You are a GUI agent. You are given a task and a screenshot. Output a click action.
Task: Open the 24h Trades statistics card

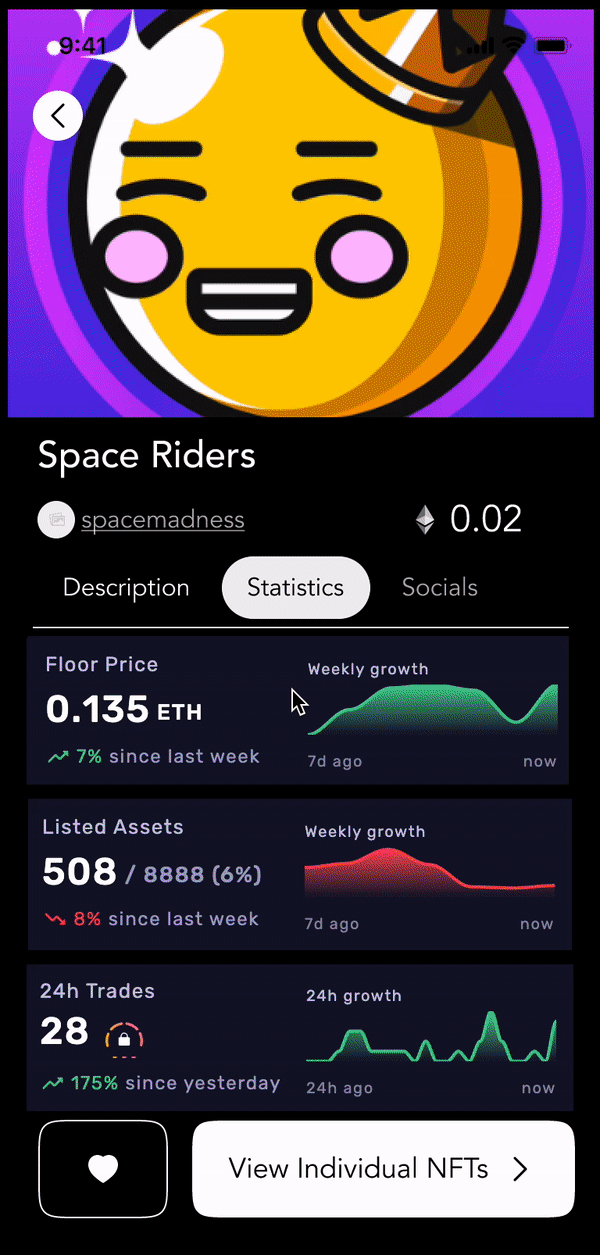click(x=299, y=1037)
